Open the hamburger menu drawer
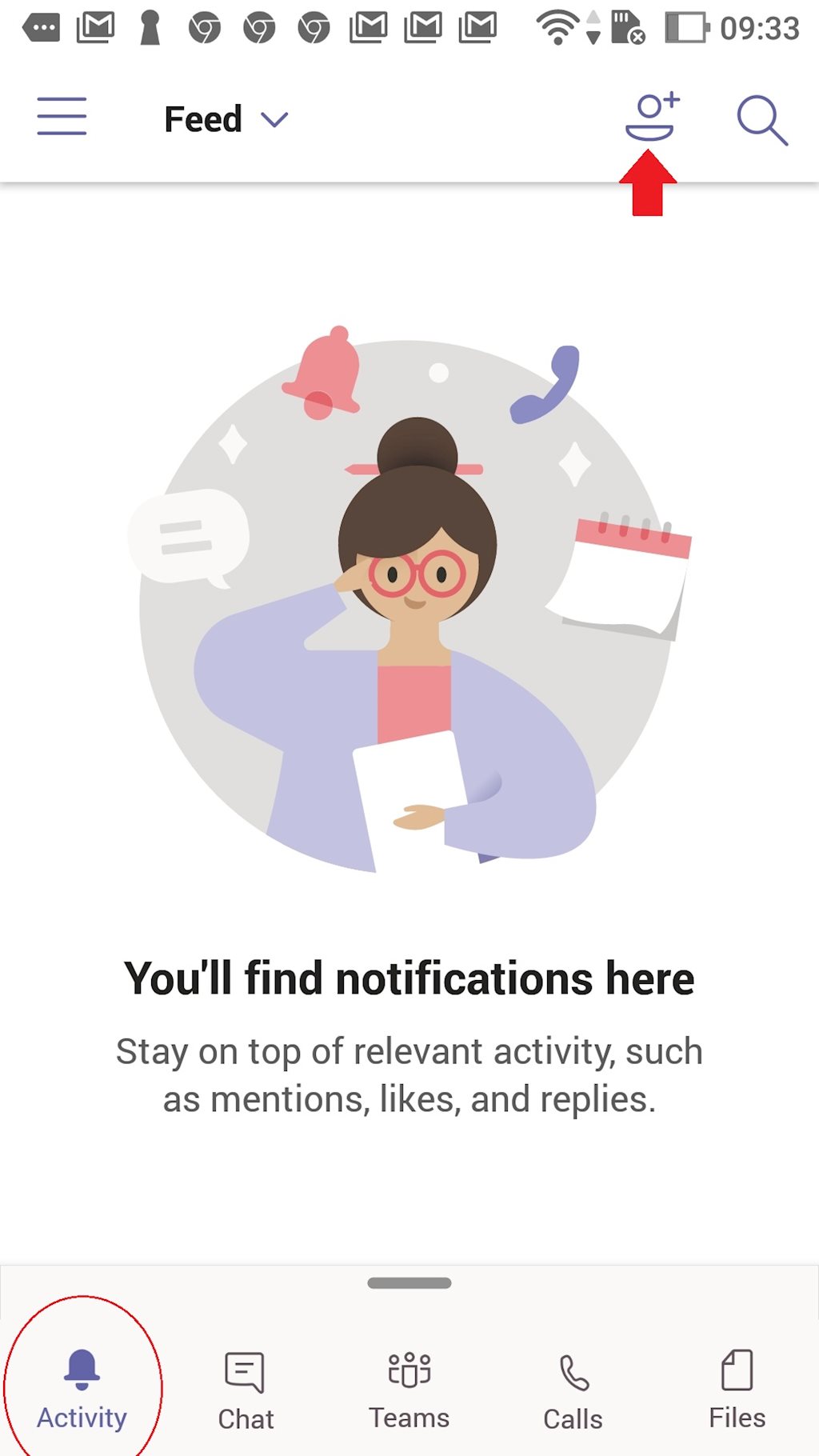This screenshot has height=1456, width=819. coord(62,117)
